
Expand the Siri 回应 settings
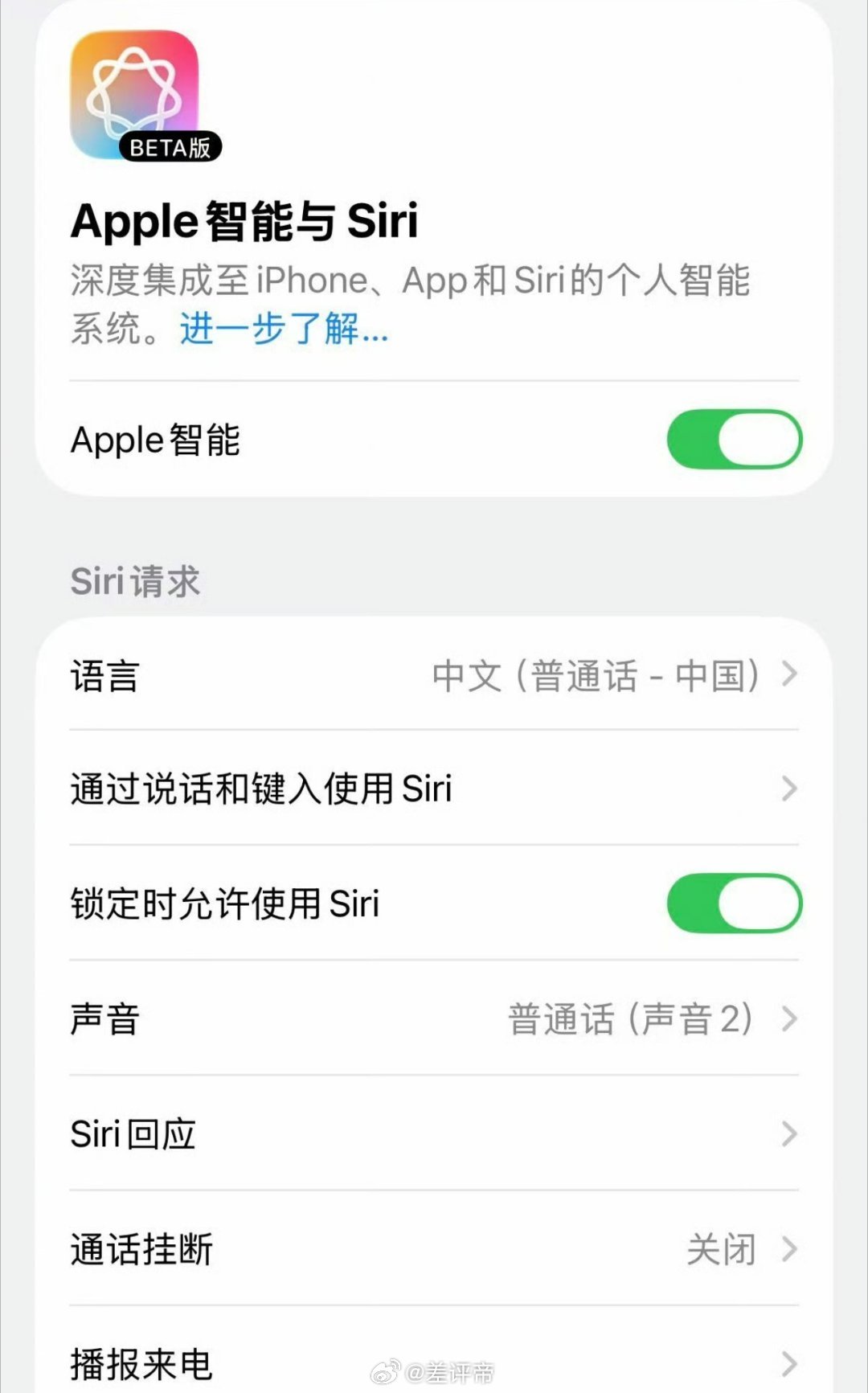(x=434, y=1133)
